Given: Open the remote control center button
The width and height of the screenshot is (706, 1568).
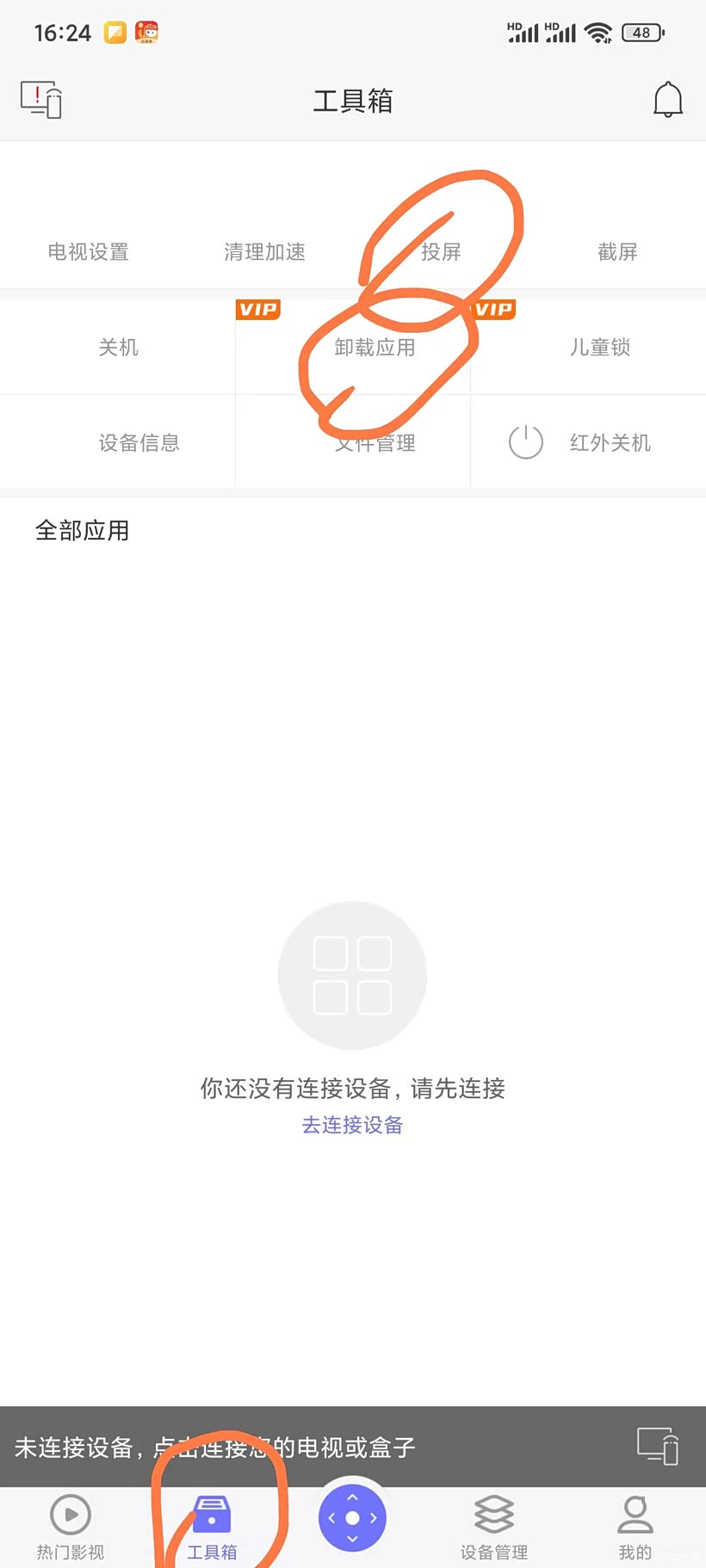Looking at the screenshot, I should coord(352,1518).
